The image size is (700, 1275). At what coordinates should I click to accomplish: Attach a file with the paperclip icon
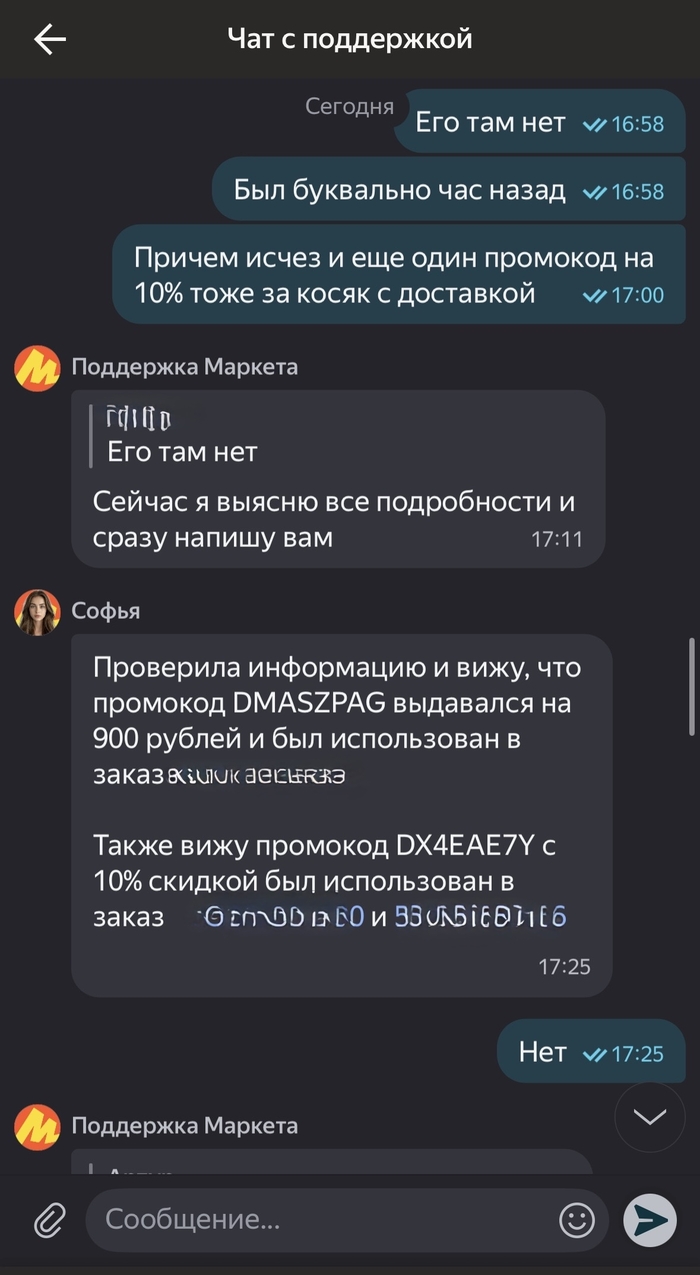point(48,1219)
